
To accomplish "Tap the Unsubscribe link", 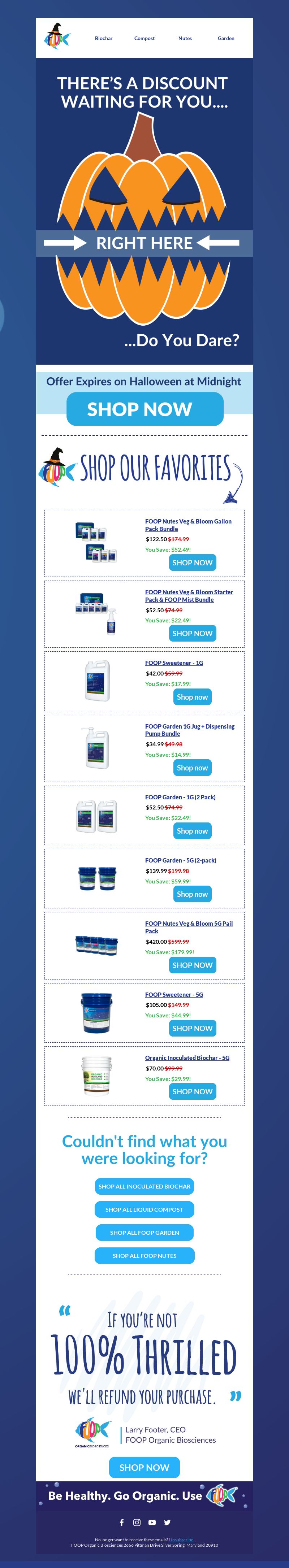I will [x=181, y=1539].
